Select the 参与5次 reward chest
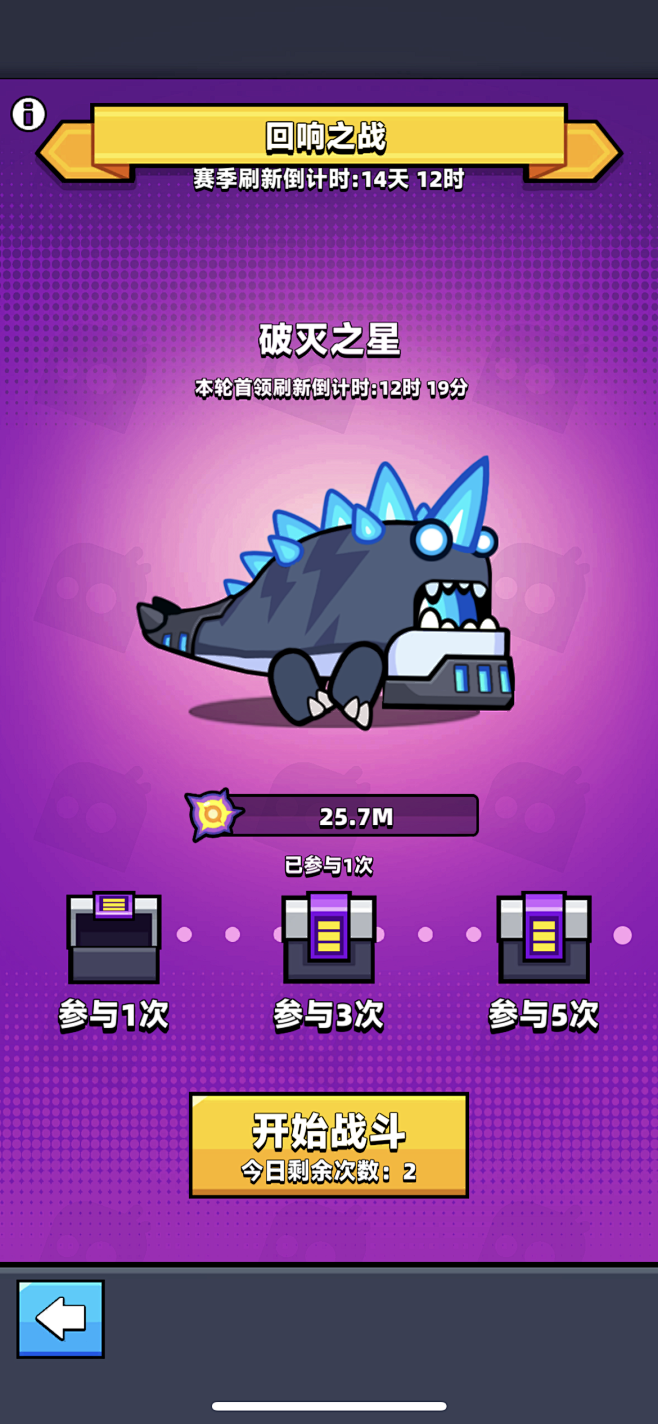658x1424 pixels. (543, 938)
